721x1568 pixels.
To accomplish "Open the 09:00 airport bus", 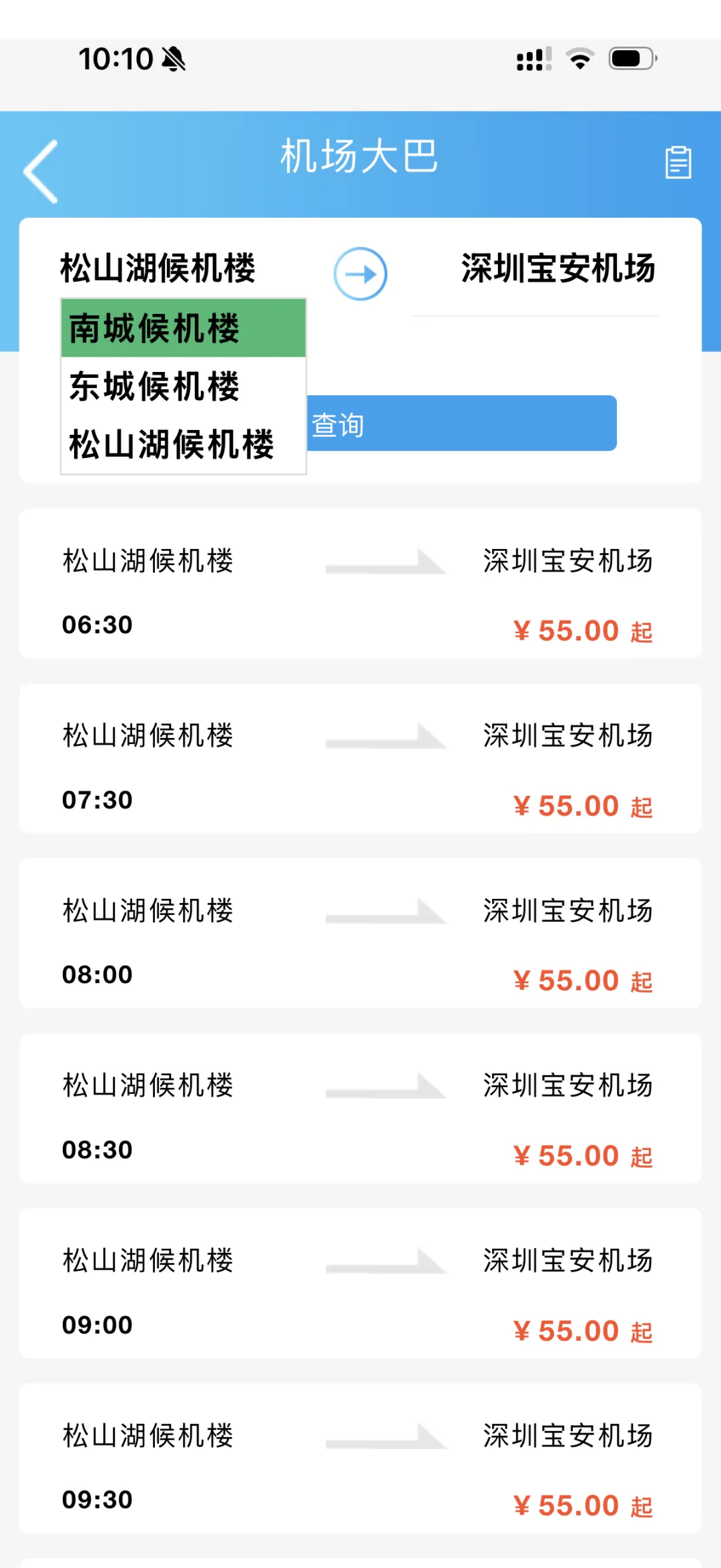I will (x=360, y=1284).
